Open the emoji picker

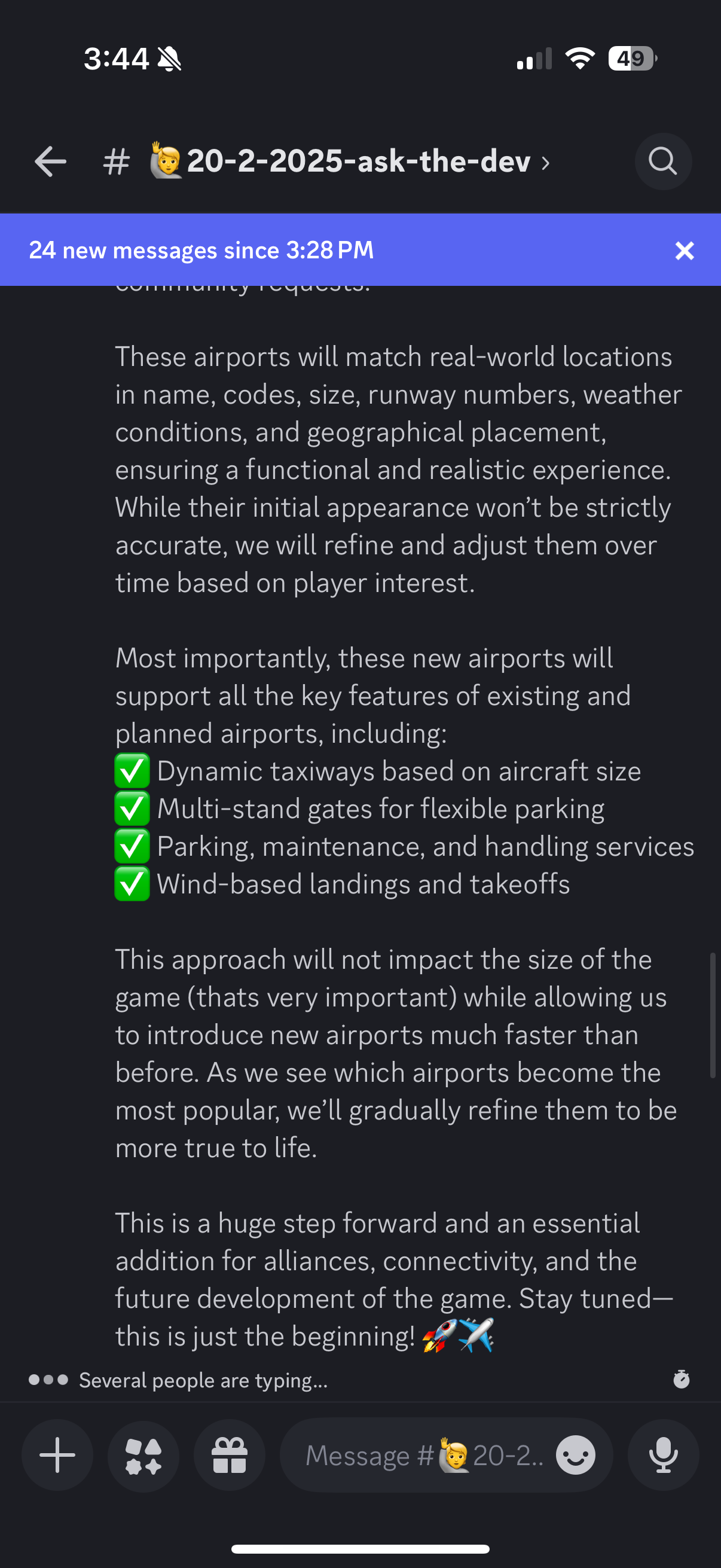pos(576,1456)
